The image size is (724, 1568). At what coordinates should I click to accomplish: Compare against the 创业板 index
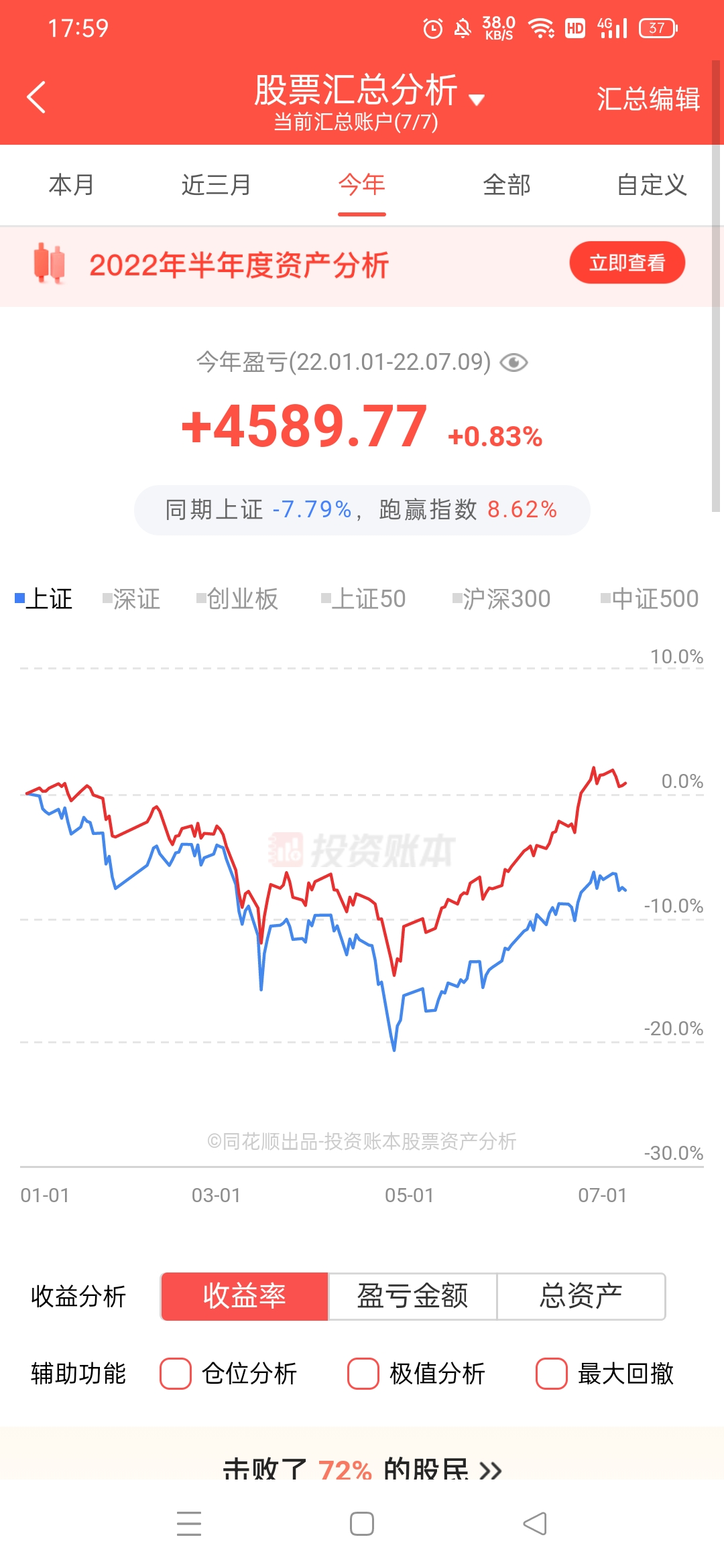point(237,598)
